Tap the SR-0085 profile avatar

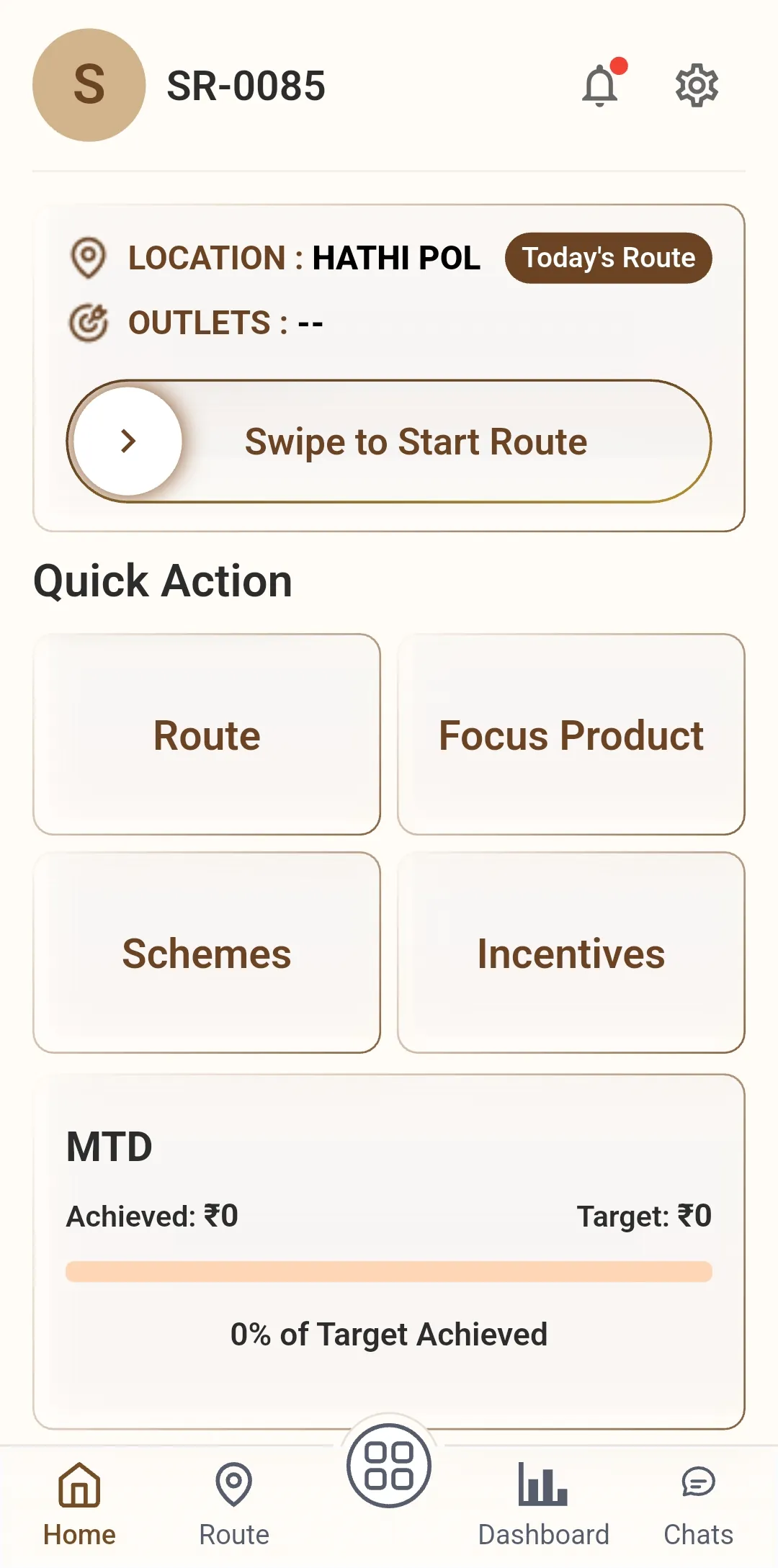click(89, 85)
